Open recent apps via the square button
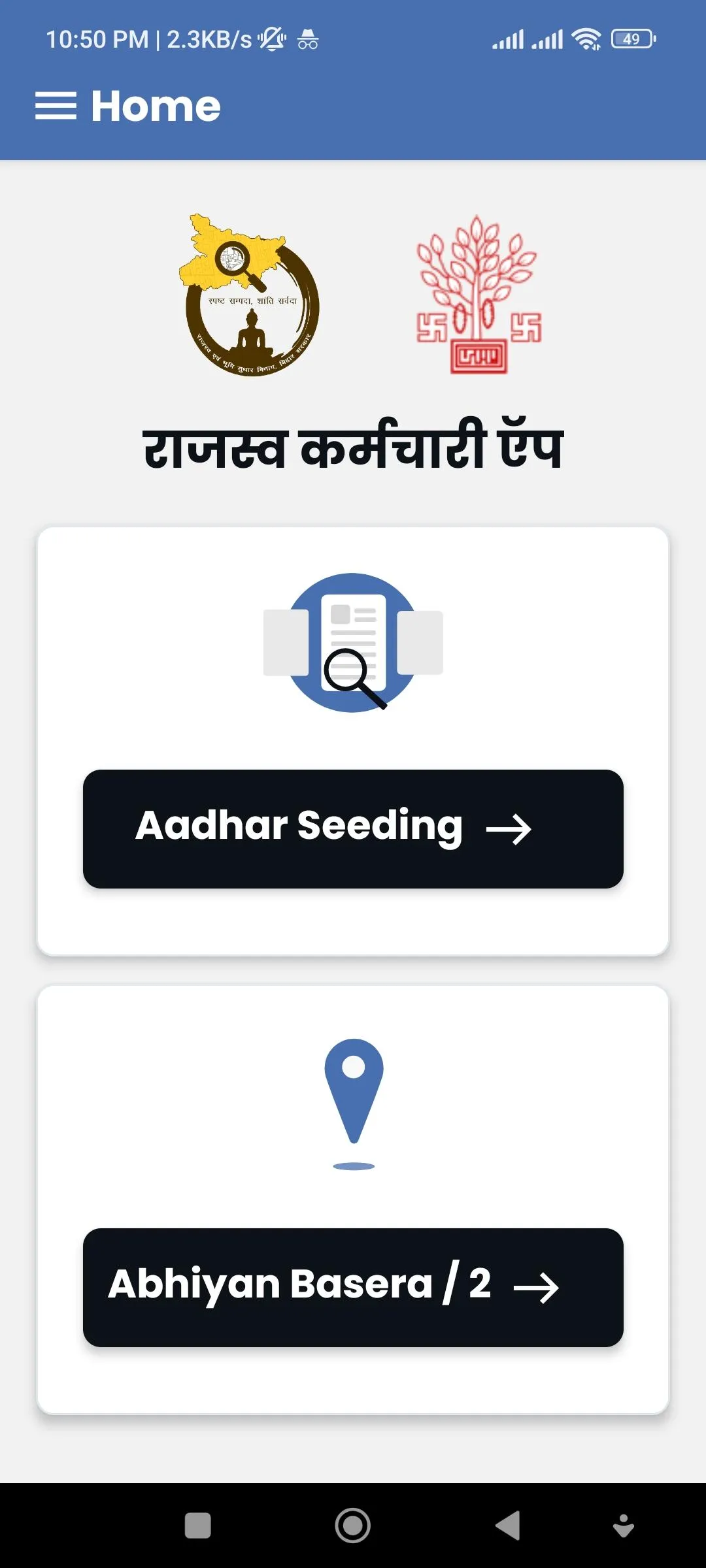The width and height of the screenshot is (706, 1568). pos(198,1526)
